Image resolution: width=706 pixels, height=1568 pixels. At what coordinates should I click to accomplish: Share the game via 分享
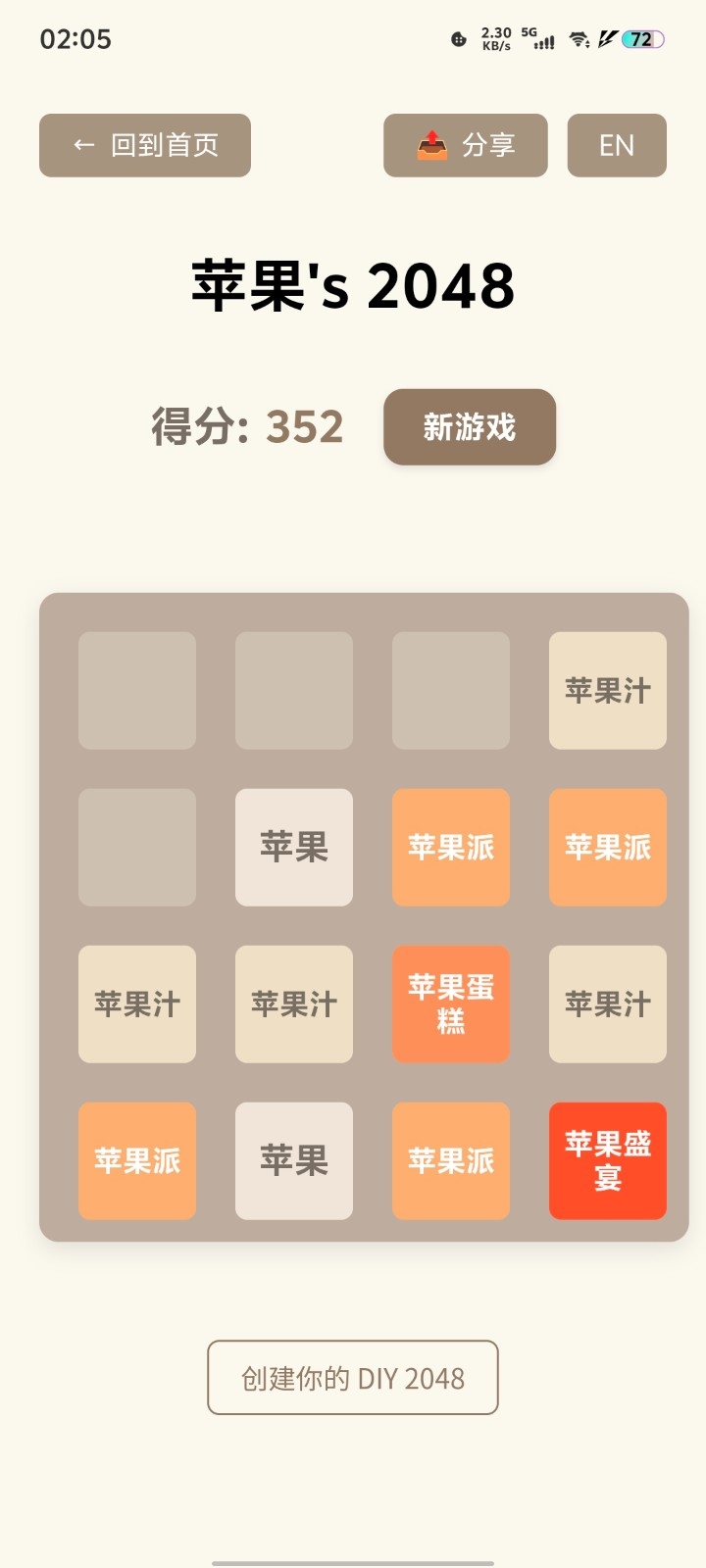465,145
